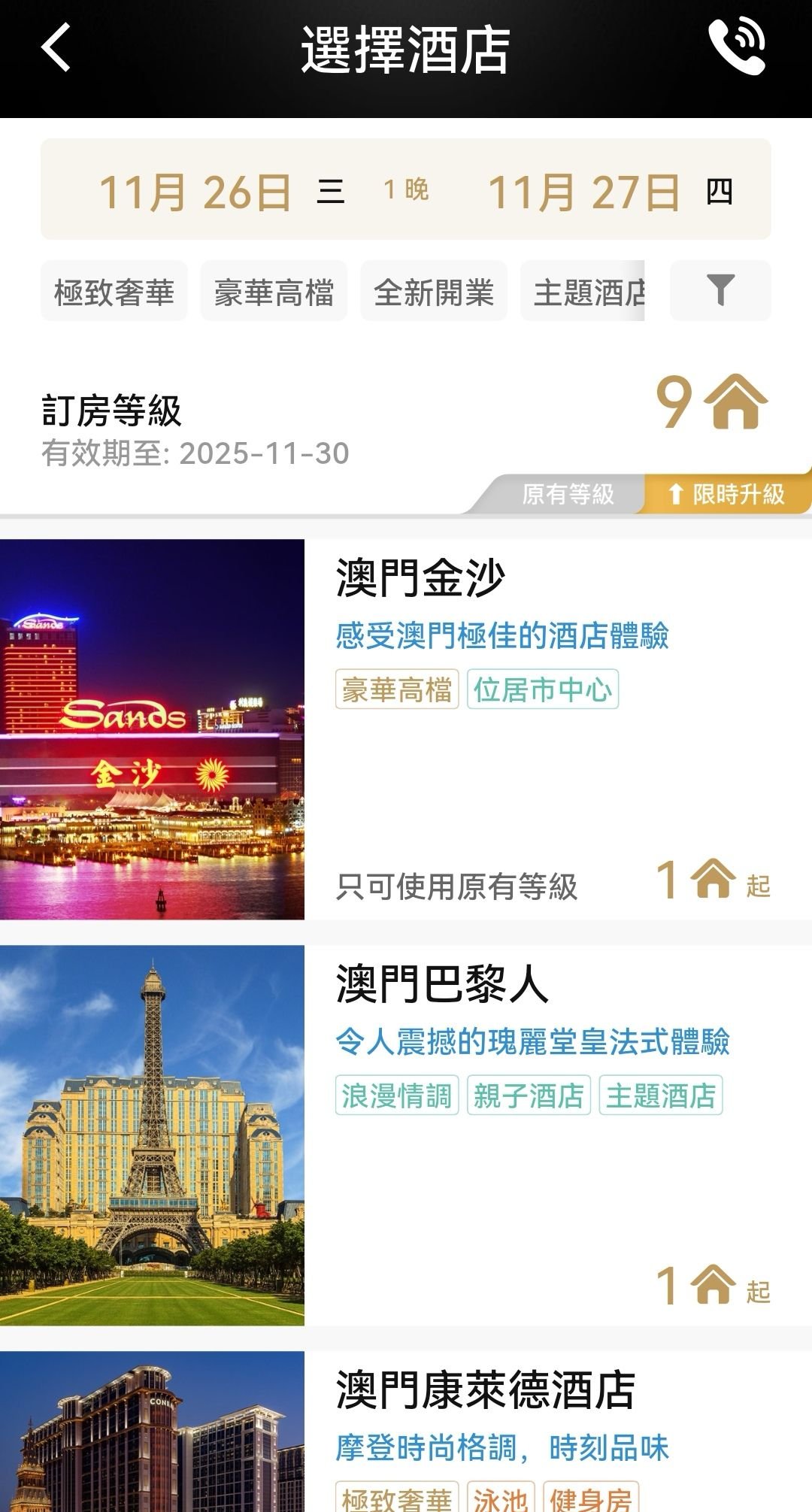
Task: Select the 極致奢華 filter chip
Action: tap(114, 292)
